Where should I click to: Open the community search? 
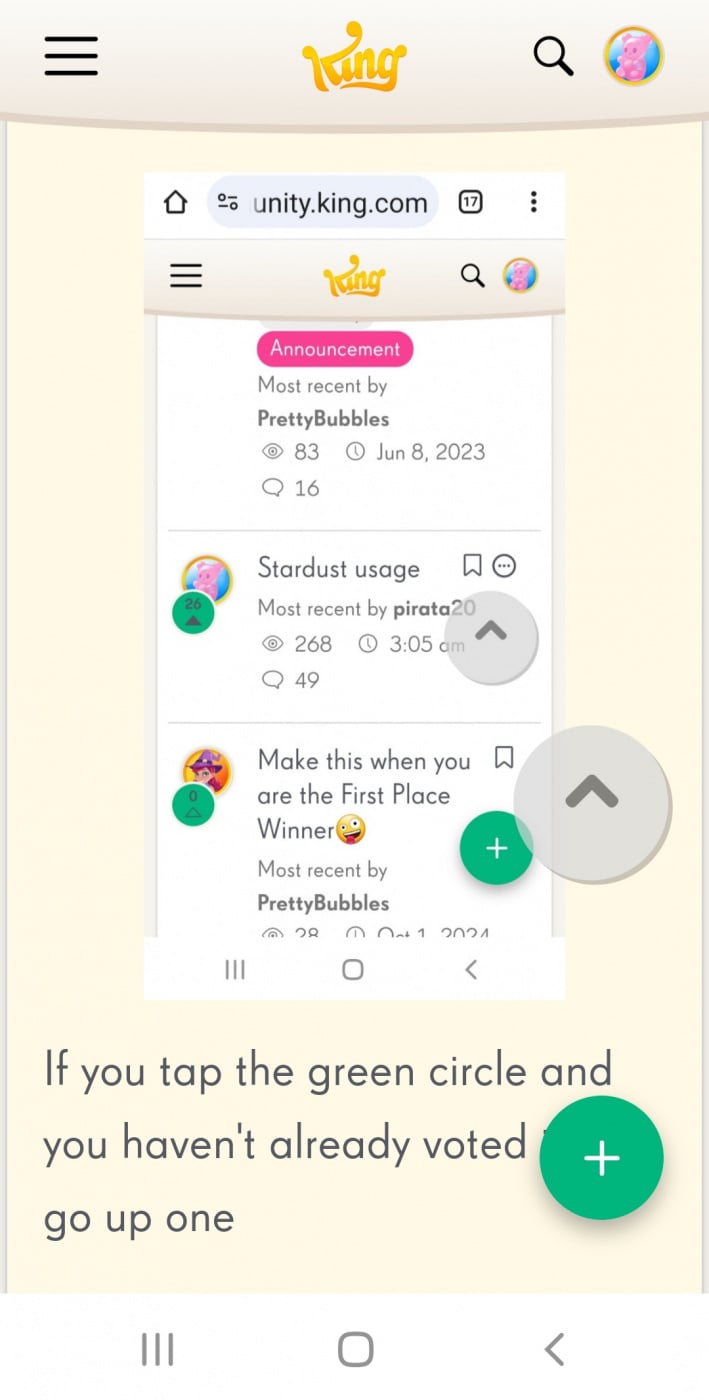click(x=553, y=56)
